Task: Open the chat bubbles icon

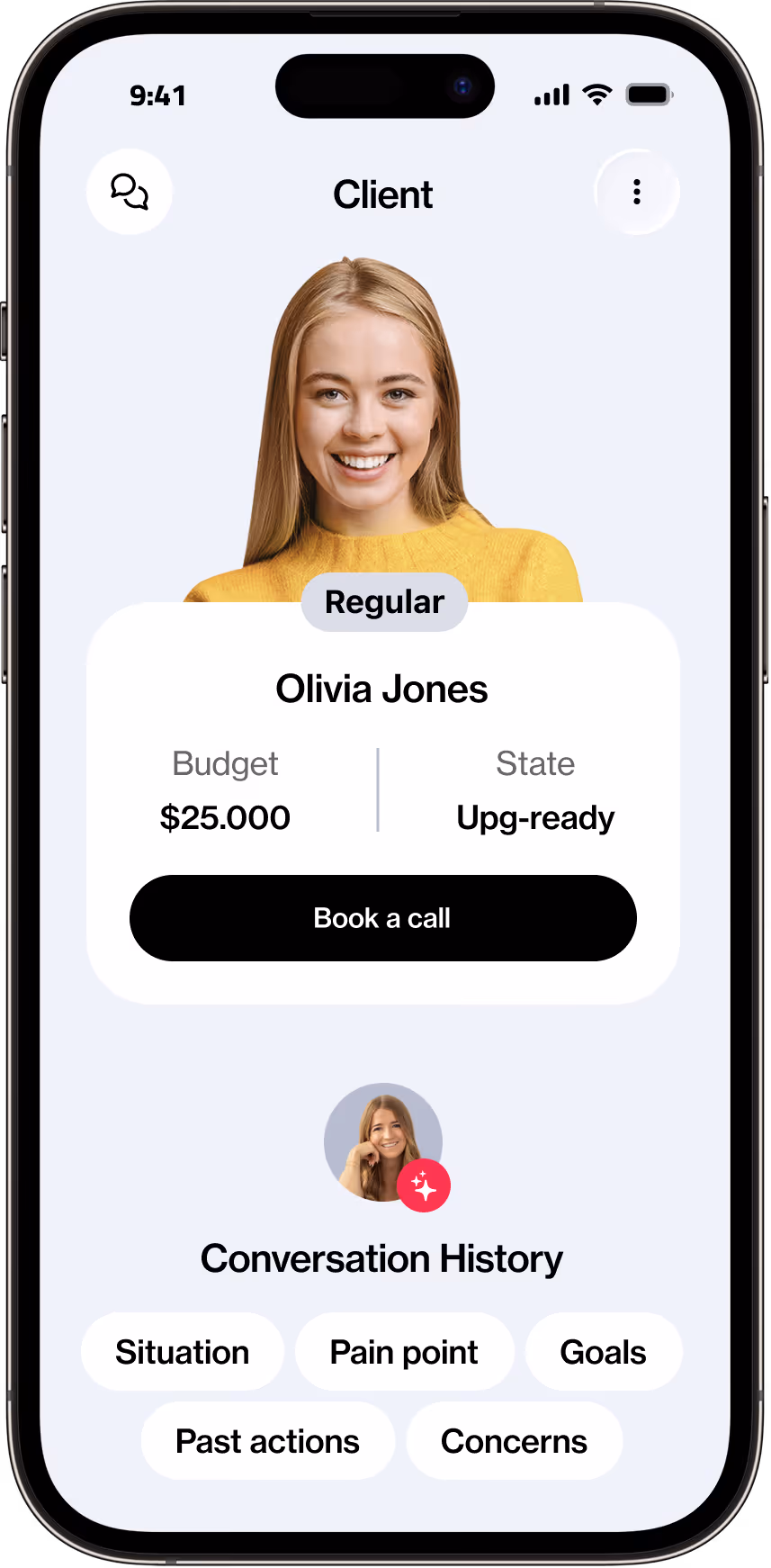Action: click(130, 192)
